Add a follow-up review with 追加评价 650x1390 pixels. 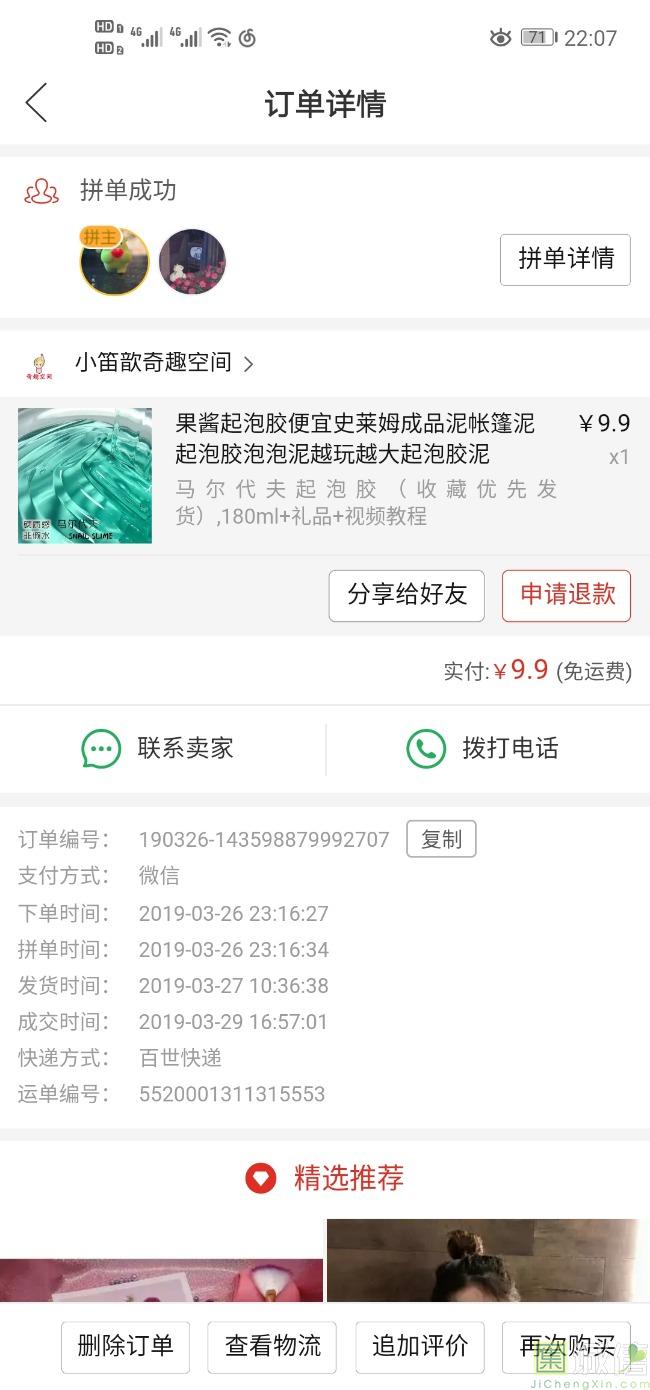[420, 1346]
